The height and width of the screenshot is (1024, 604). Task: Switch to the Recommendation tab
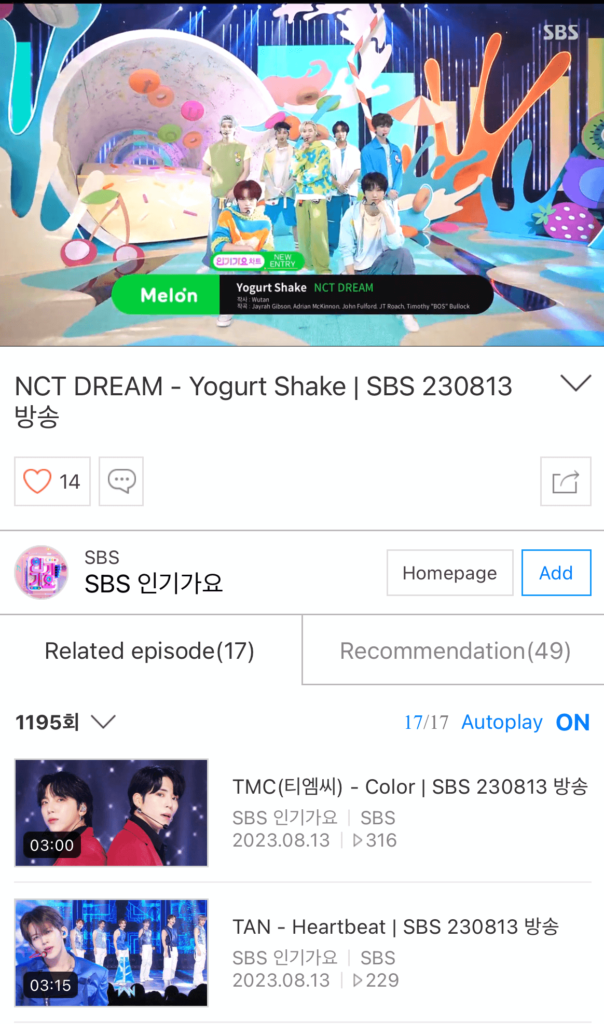point(455,651)
